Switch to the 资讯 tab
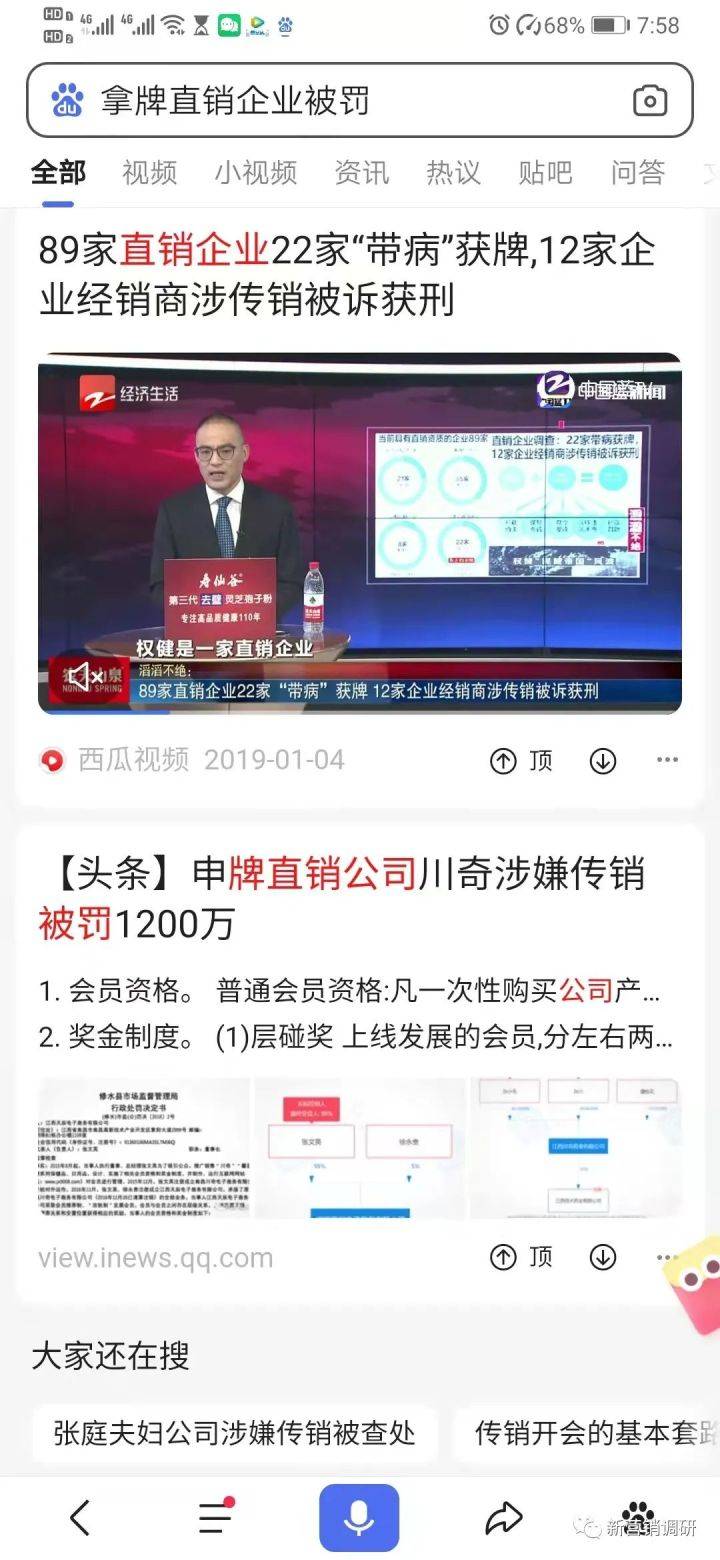The width and height of the screenshot is (720, 1560). coord(361,172)
